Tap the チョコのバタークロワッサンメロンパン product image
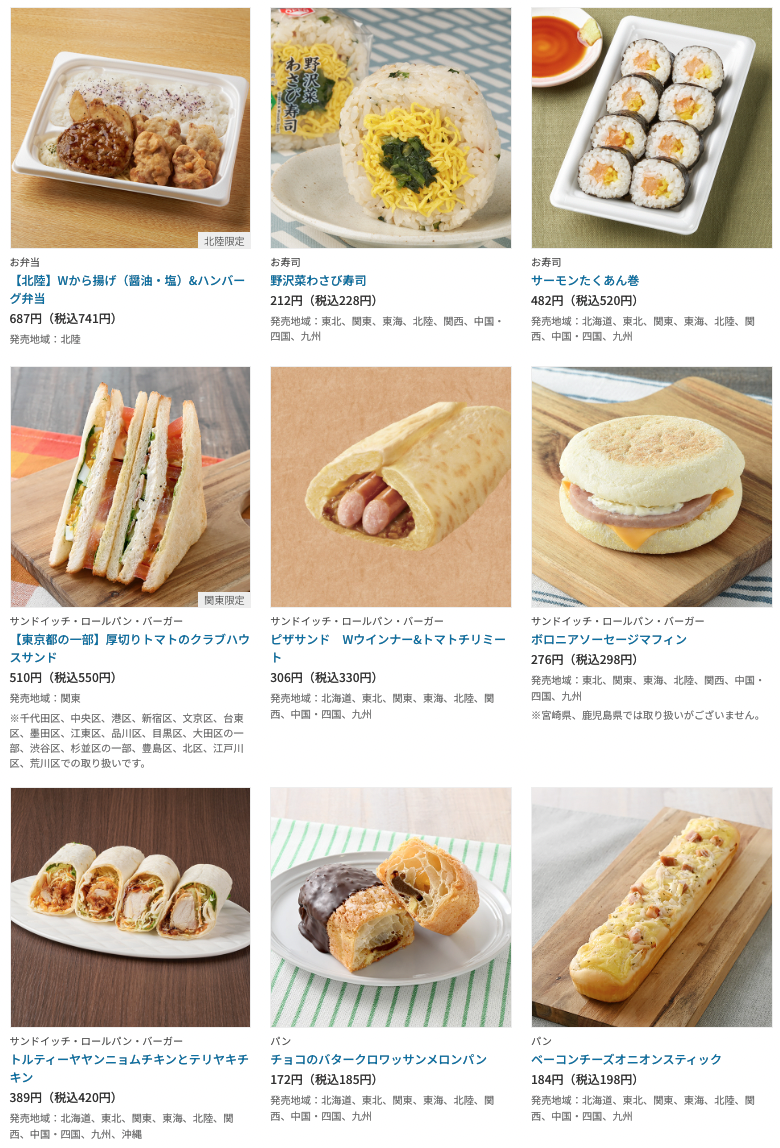 coord(390,907)
